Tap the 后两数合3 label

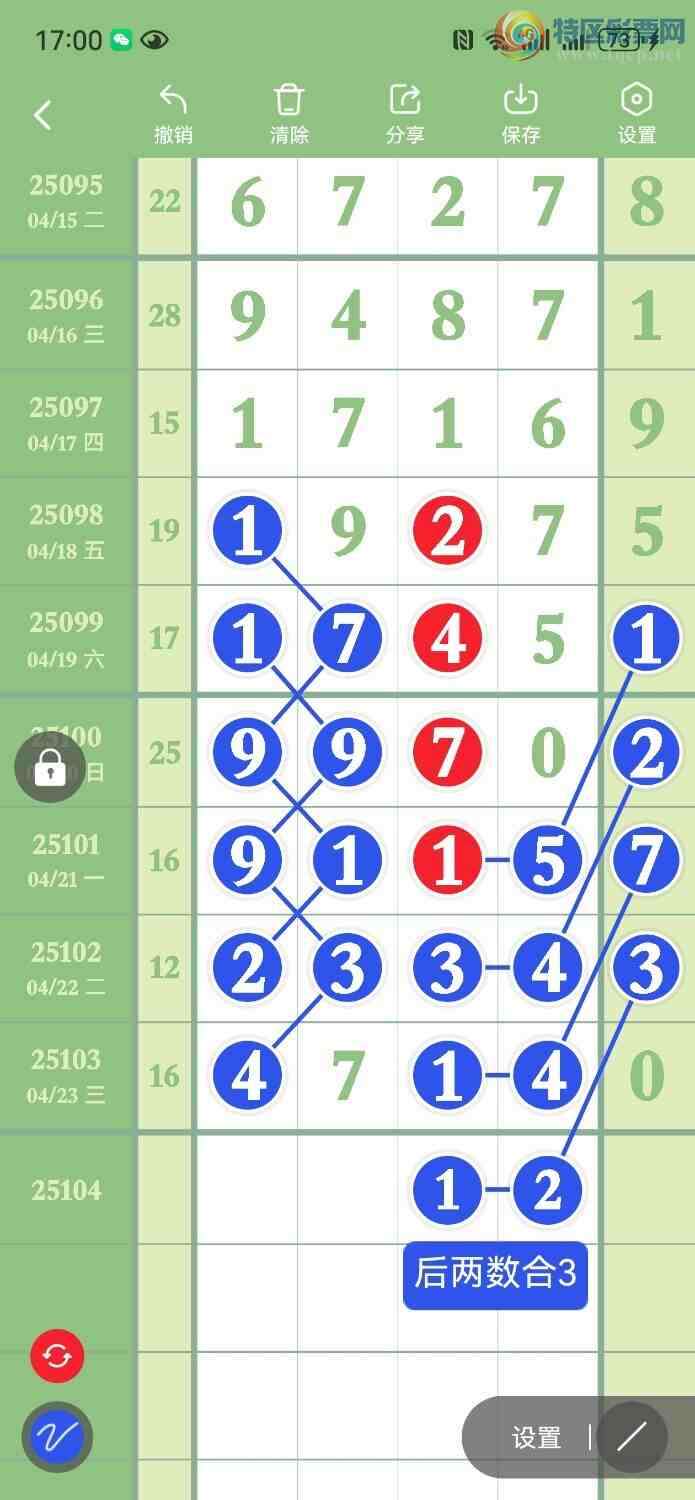(495, 1274)
